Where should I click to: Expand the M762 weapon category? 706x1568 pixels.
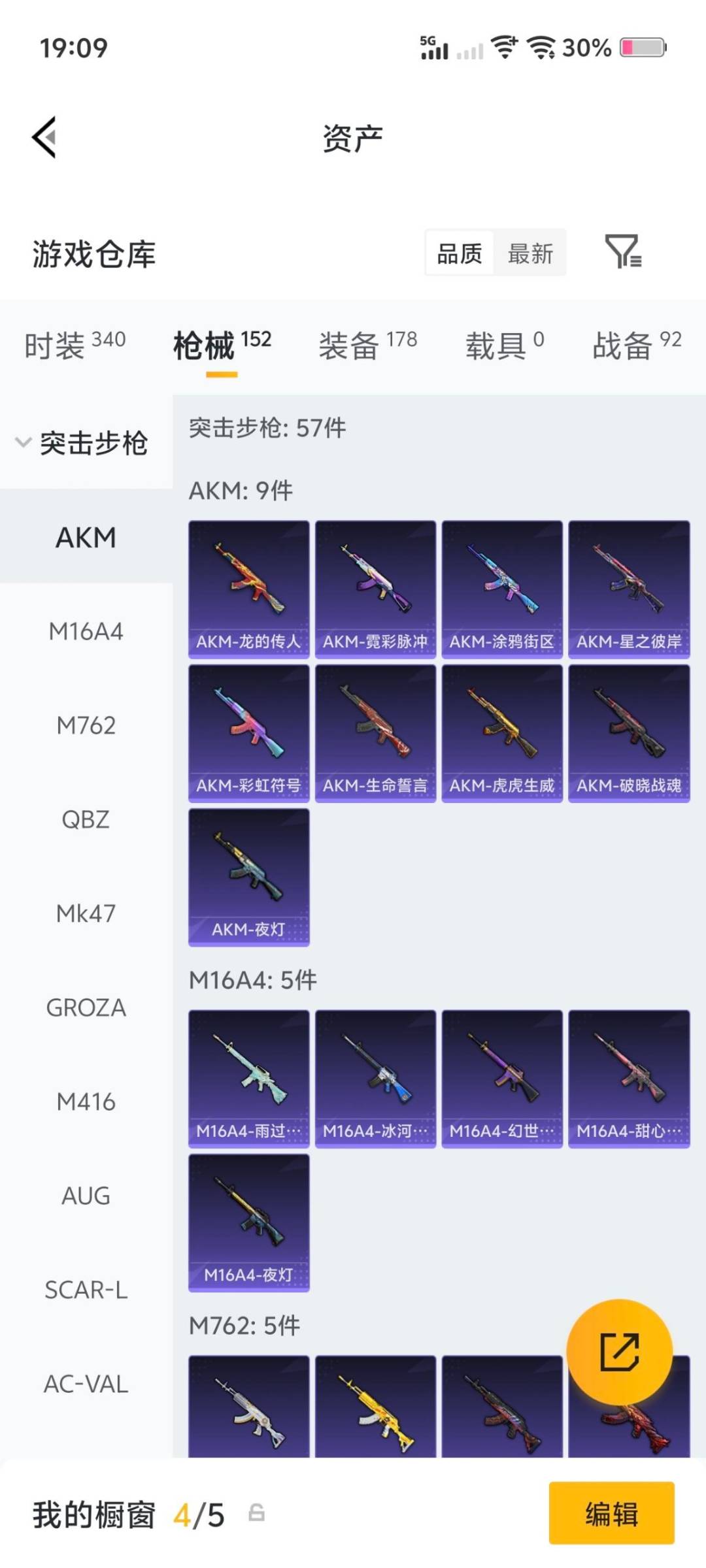click(85, 725)
